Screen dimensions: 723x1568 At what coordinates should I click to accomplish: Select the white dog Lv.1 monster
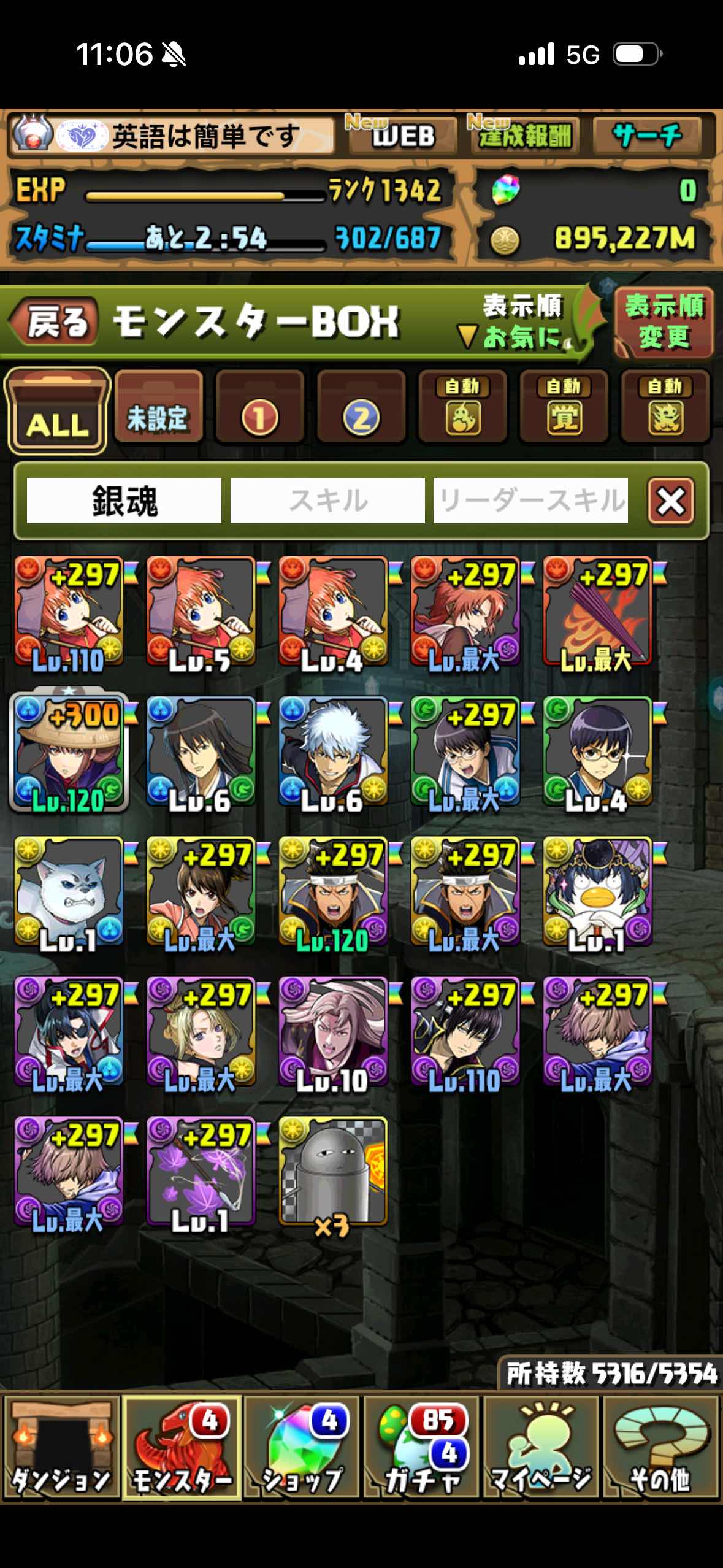point(69,892)
